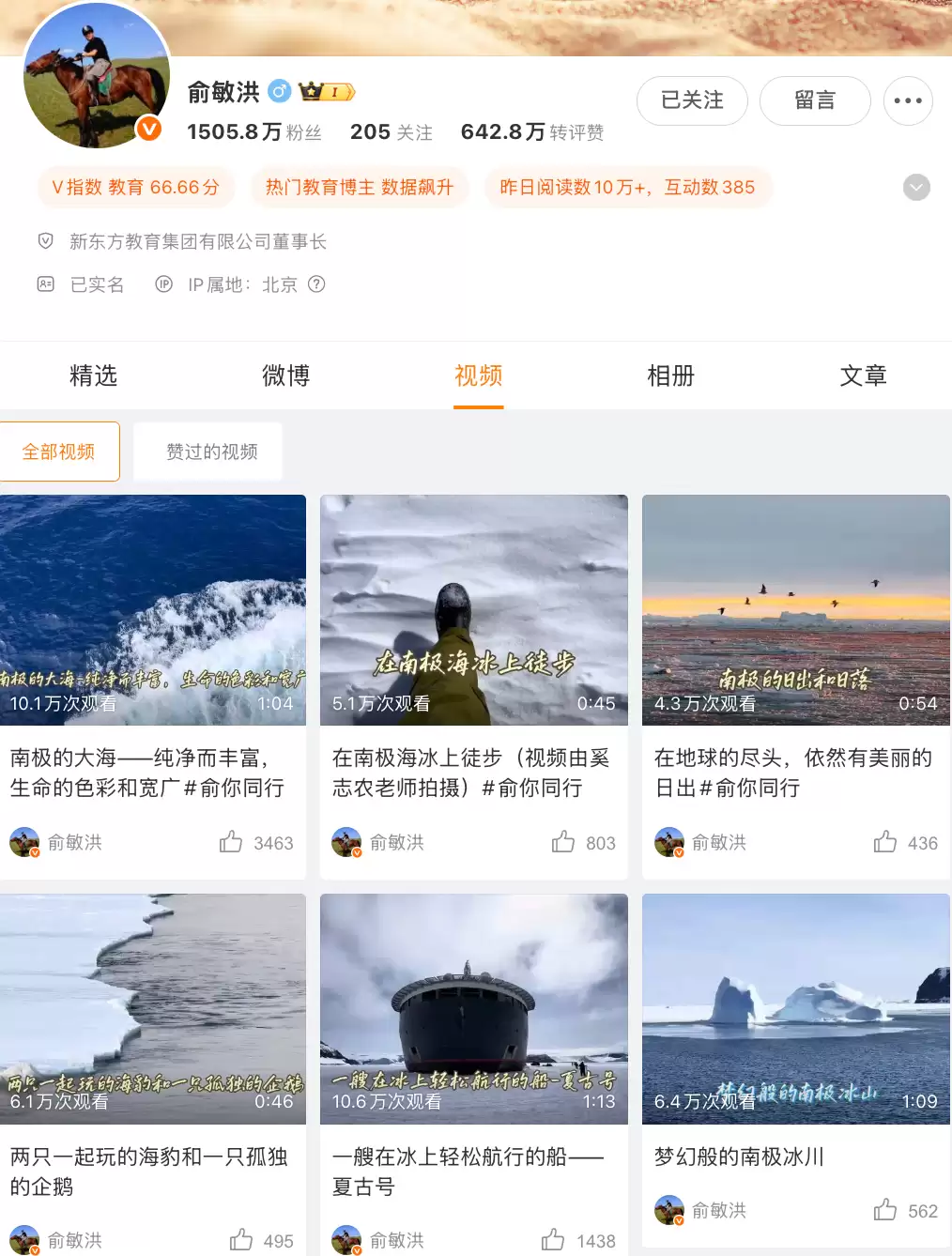Expand the profile info chevron
Image resolution: width=952 pixels, height=1256 pixels.
(x=916, y=188)
